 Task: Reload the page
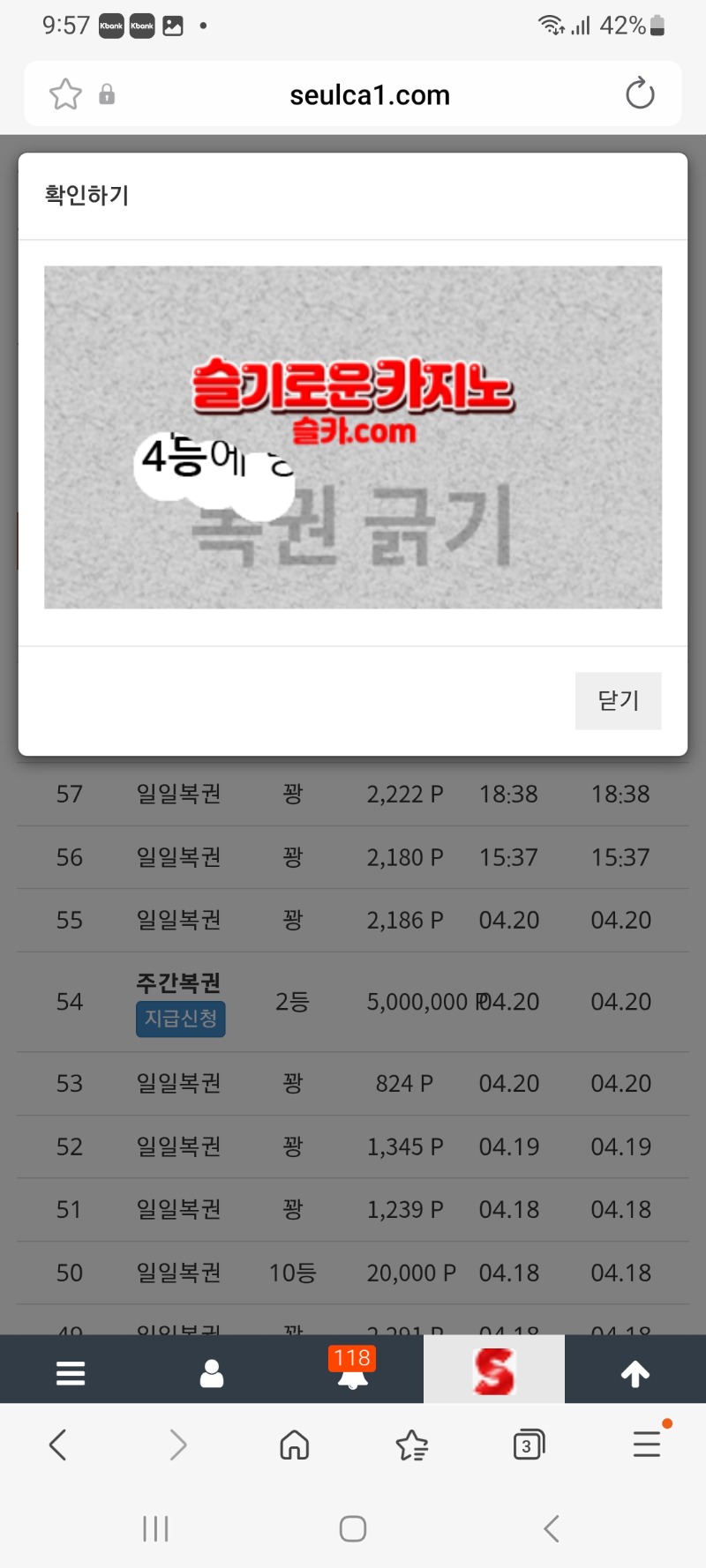(640, 94)
